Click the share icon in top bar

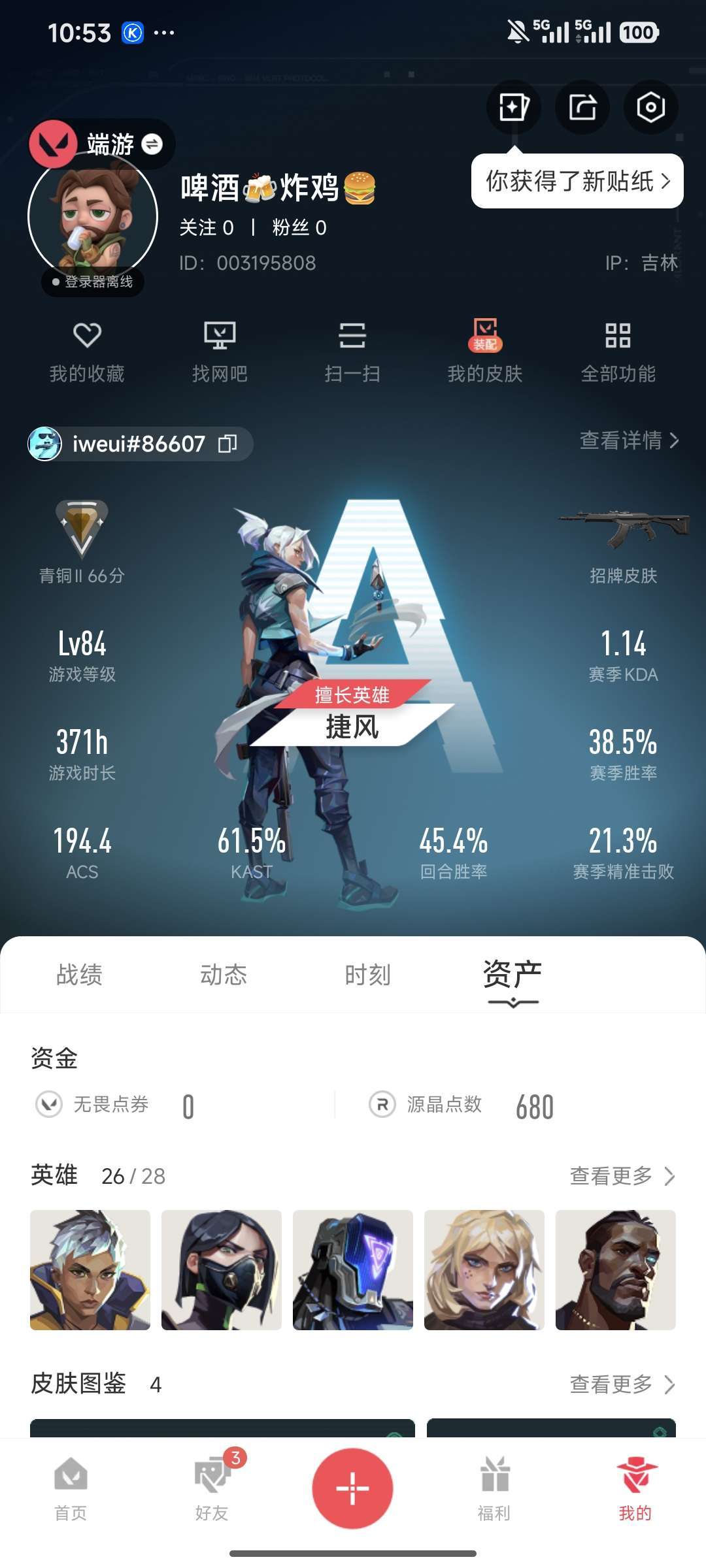pos(582,107)
